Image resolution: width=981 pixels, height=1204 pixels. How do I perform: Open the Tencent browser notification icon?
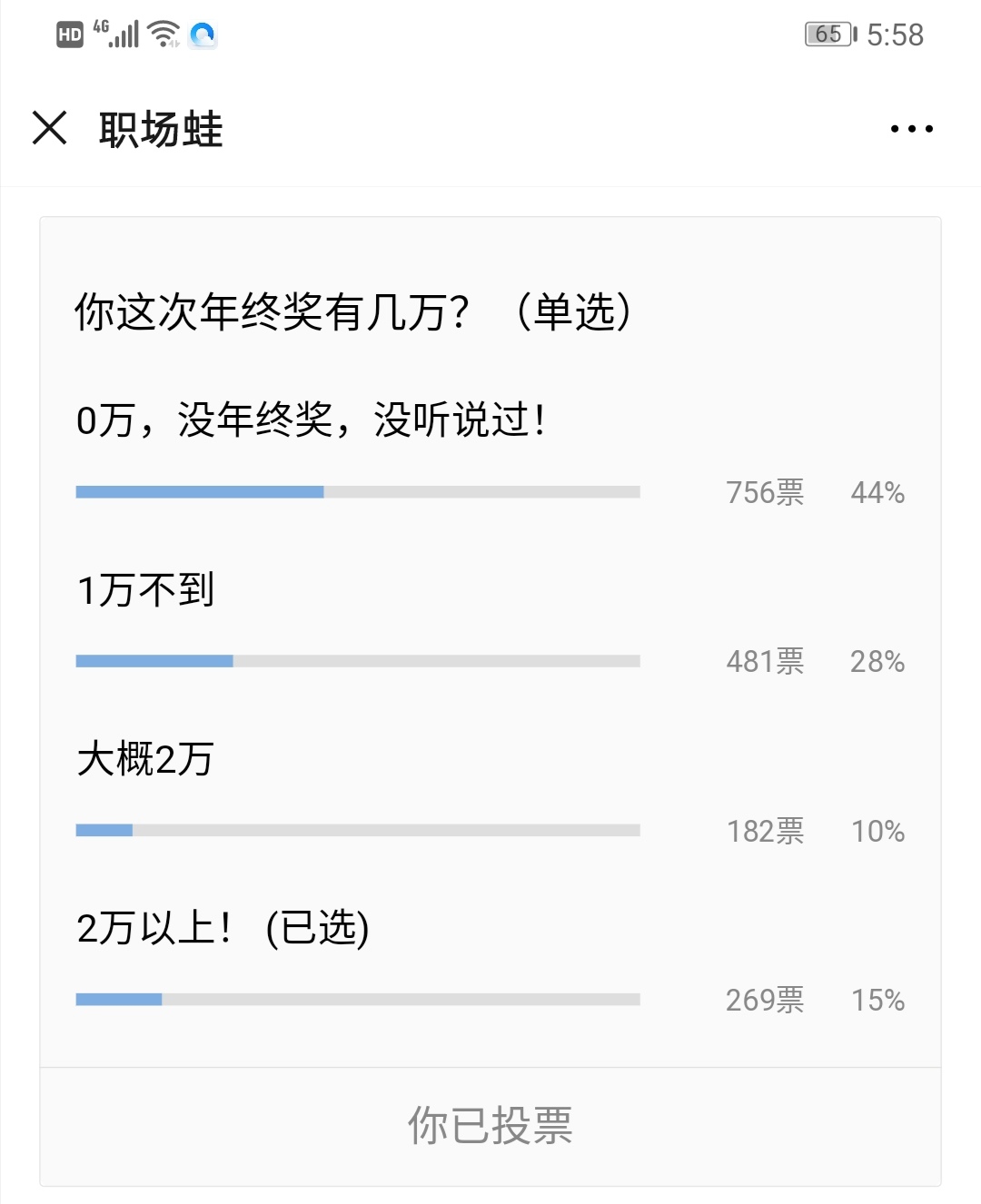click(203, 33)
